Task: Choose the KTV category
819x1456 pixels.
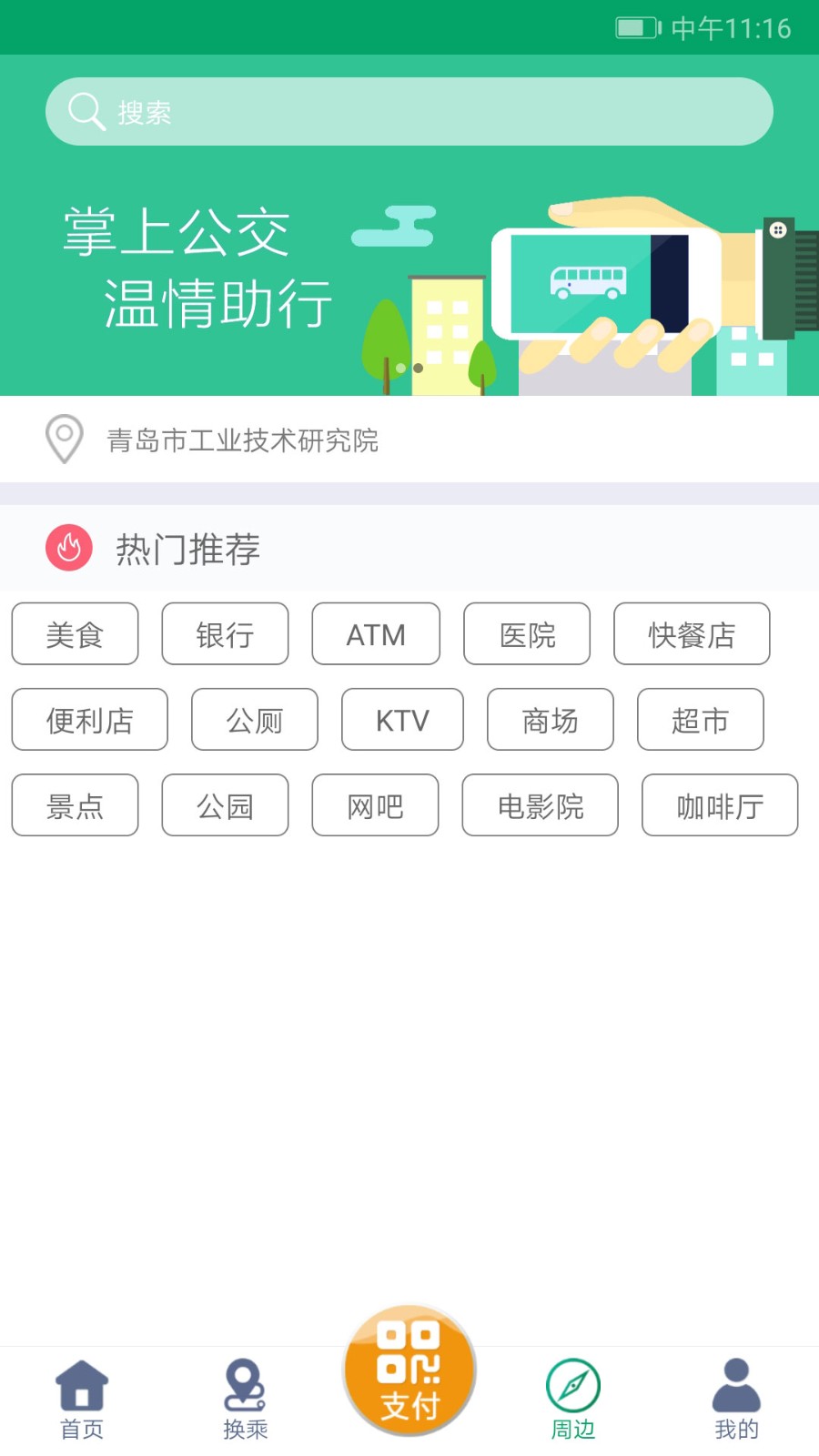Action: [x=402, y=720]
